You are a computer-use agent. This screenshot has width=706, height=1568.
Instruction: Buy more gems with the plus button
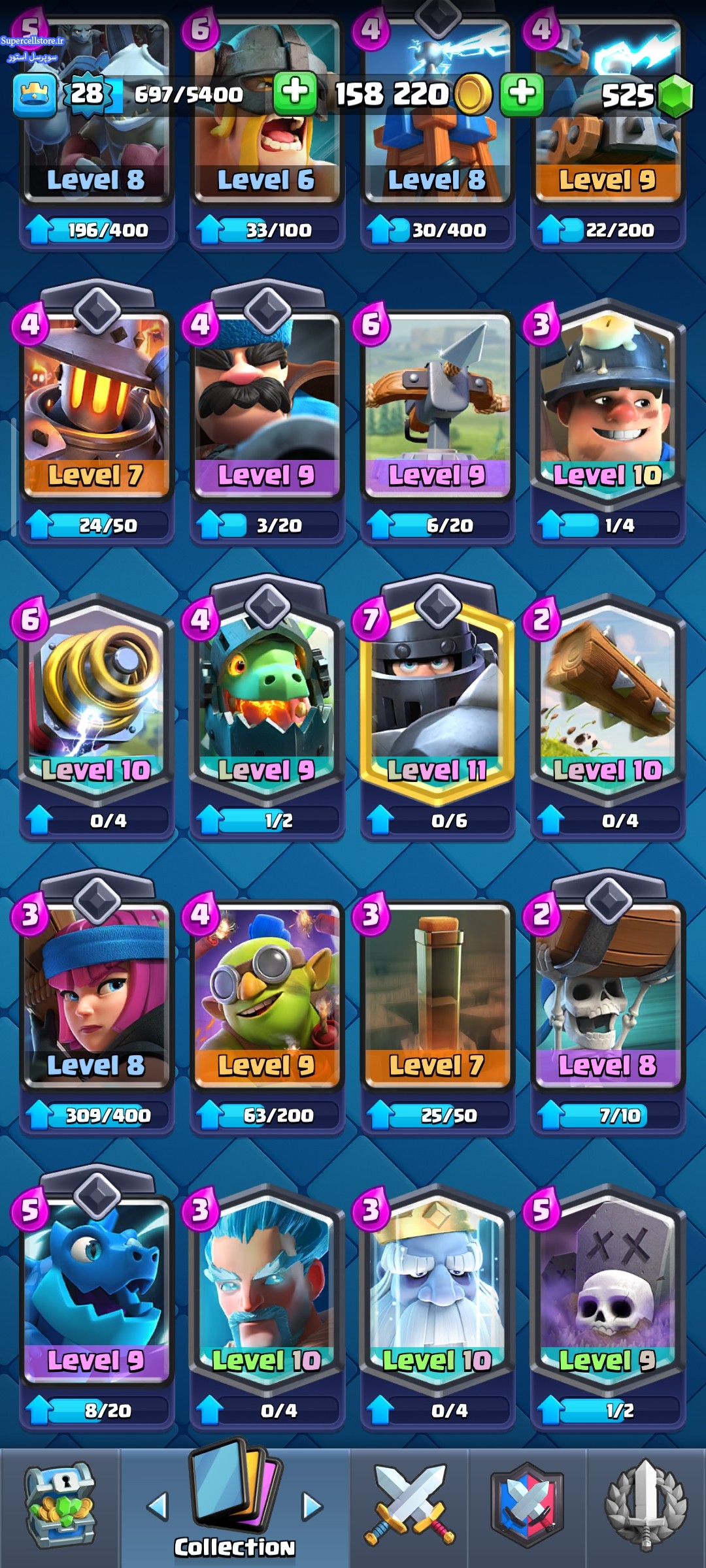pyautogui.click(x=522, y=93)
